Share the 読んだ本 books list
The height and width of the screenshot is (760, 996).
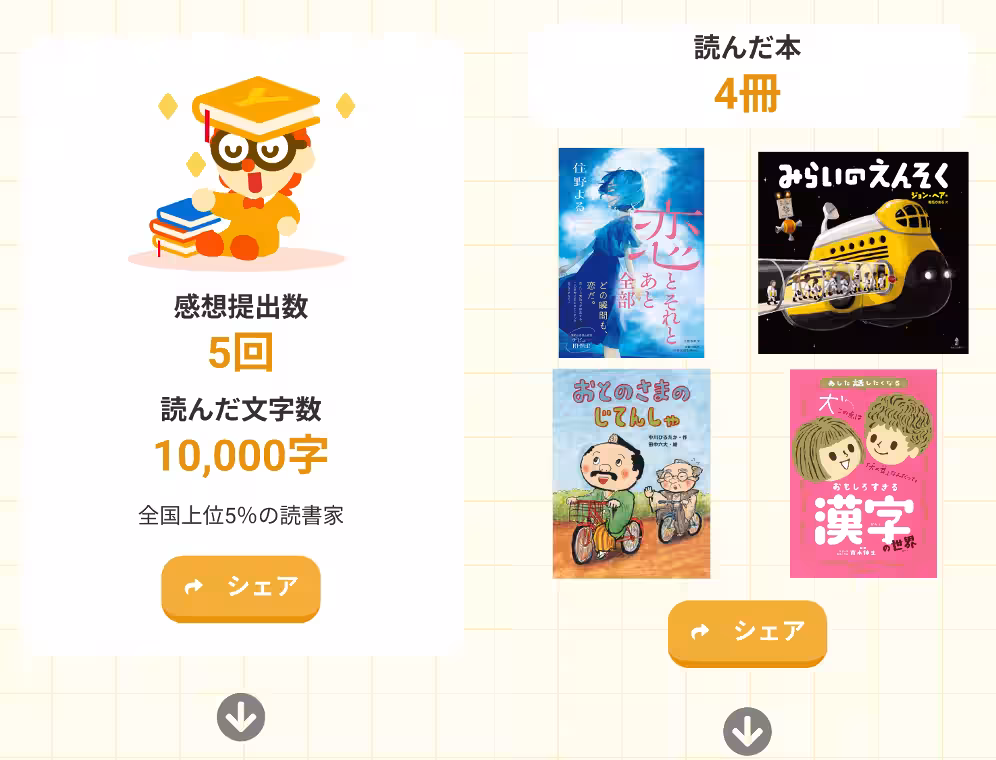(x=747, y=631)
